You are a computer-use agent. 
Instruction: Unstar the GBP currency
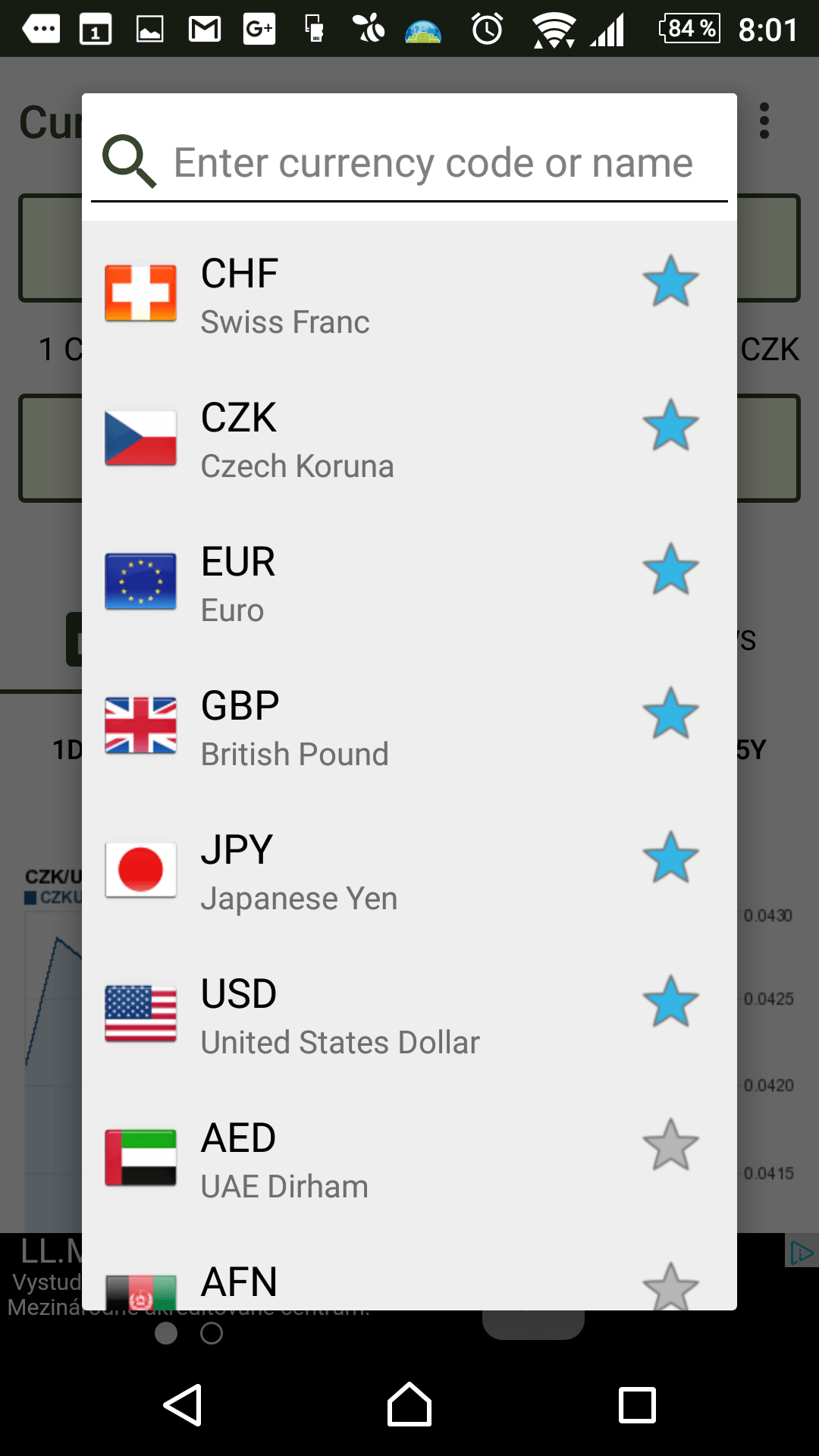(x=670, y=714)
